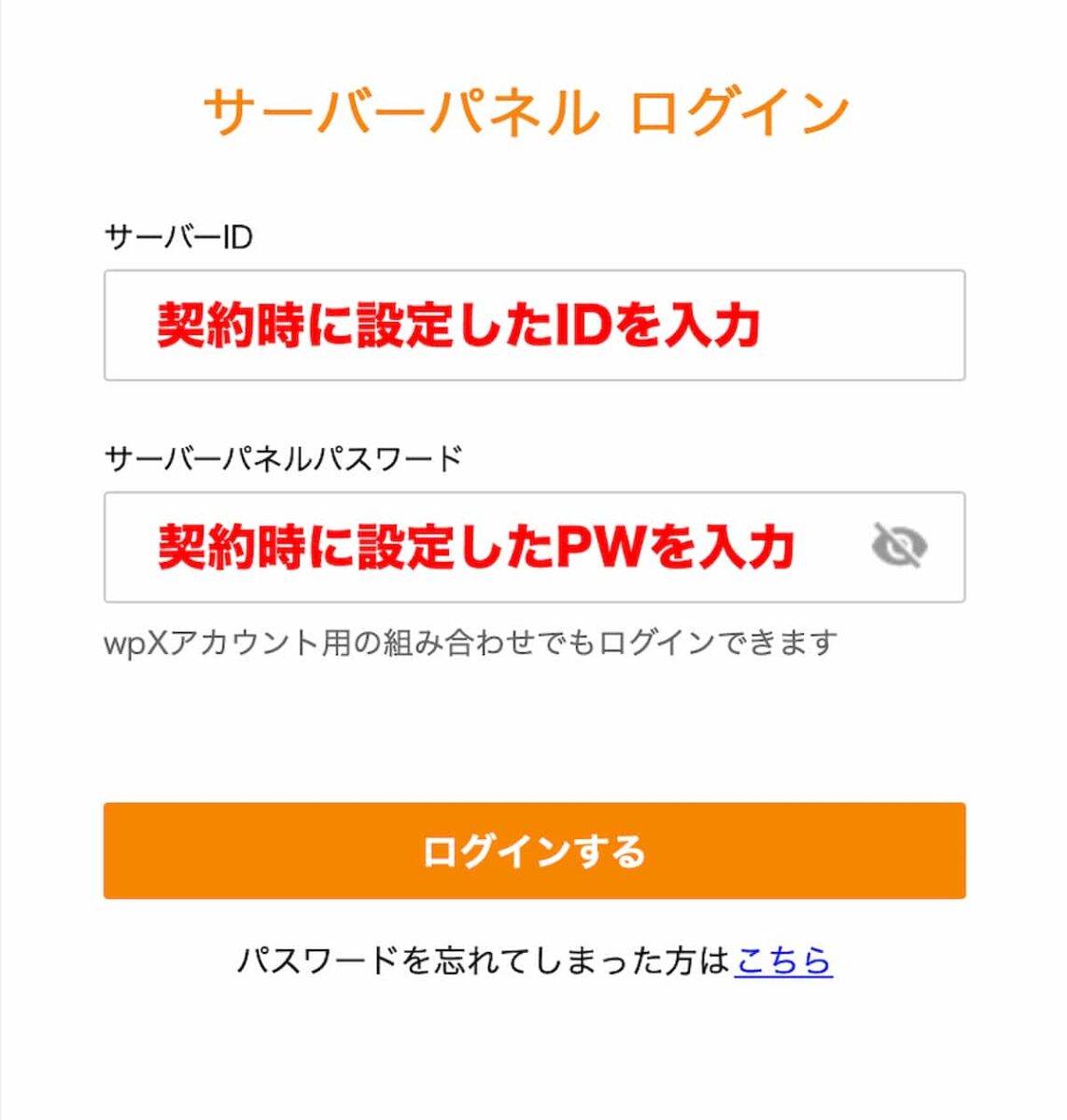This screenshot has height=1120, width=1067.
Task: Tap the サーバーID input field
Action: click(x=533, y=325)
